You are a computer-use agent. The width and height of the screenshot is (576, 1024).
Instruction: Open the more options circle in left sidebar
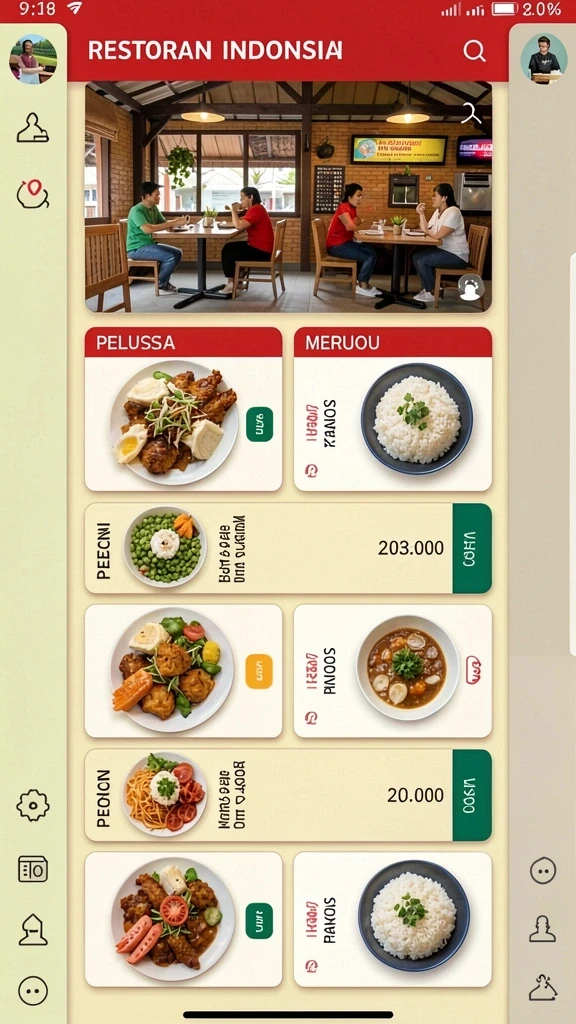[33, 991]
